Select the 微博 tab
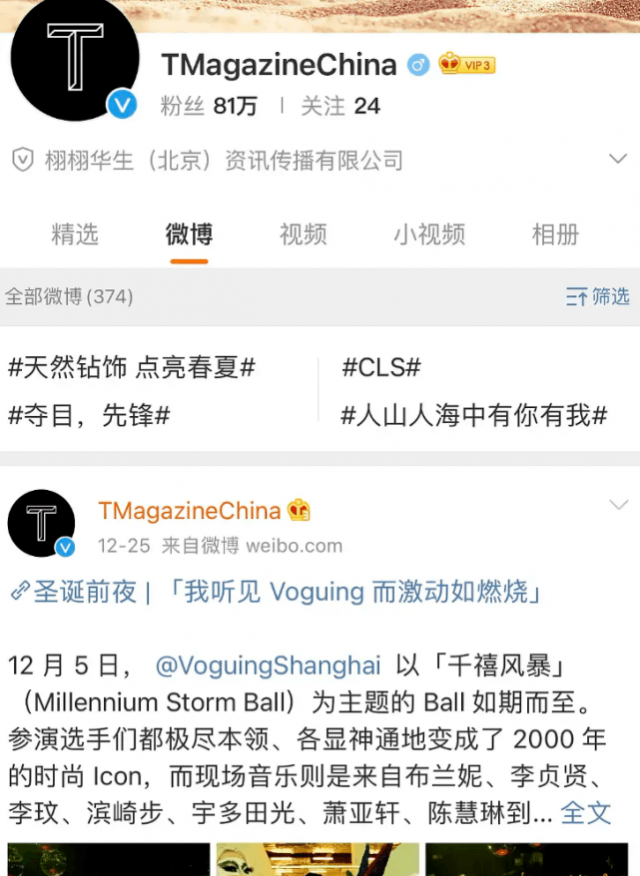The height and width of the screenshot is (876, 640). pos(189,234)
